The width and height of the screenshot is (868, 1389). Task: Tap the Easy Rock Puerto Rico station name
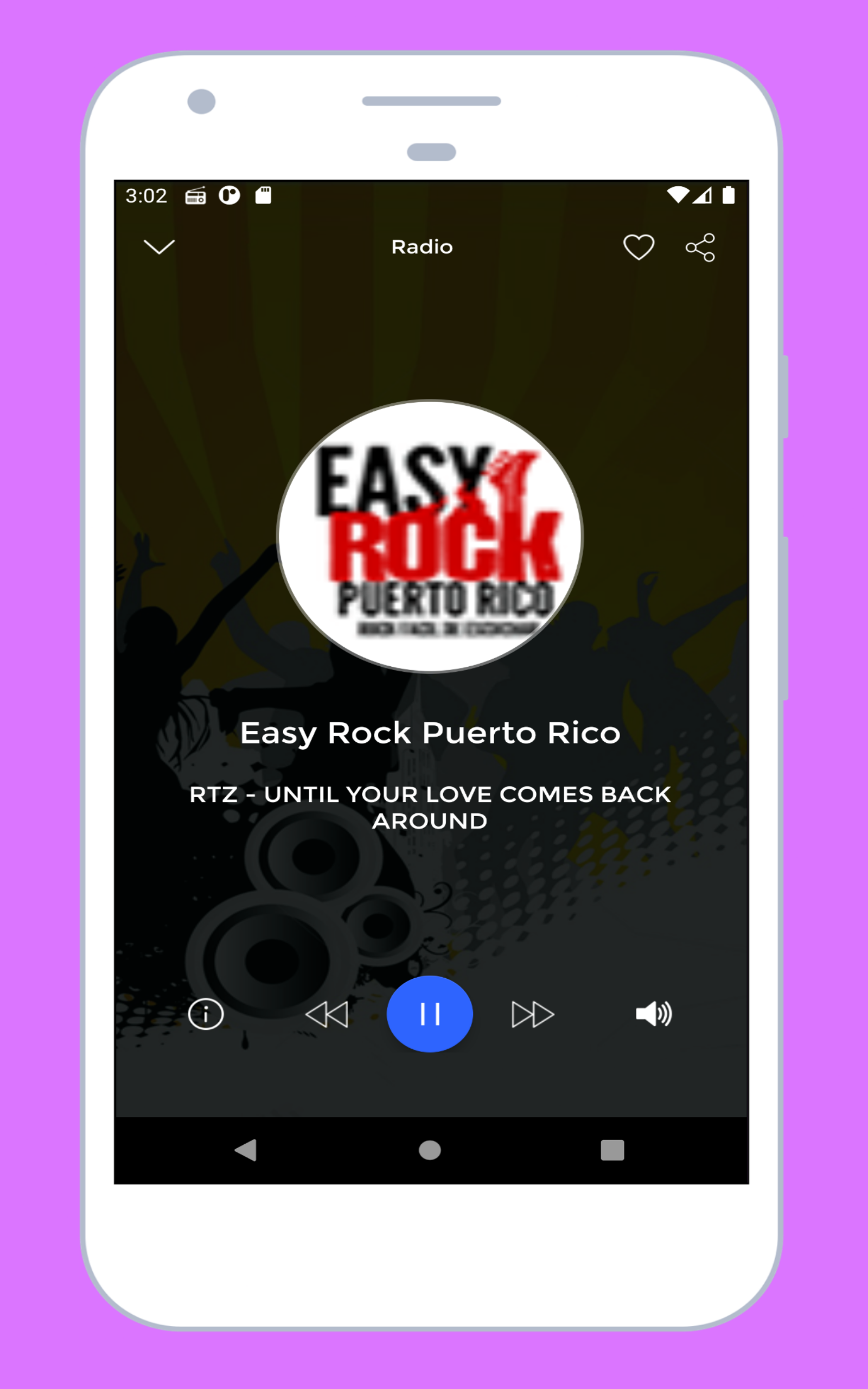pos(430,732)
